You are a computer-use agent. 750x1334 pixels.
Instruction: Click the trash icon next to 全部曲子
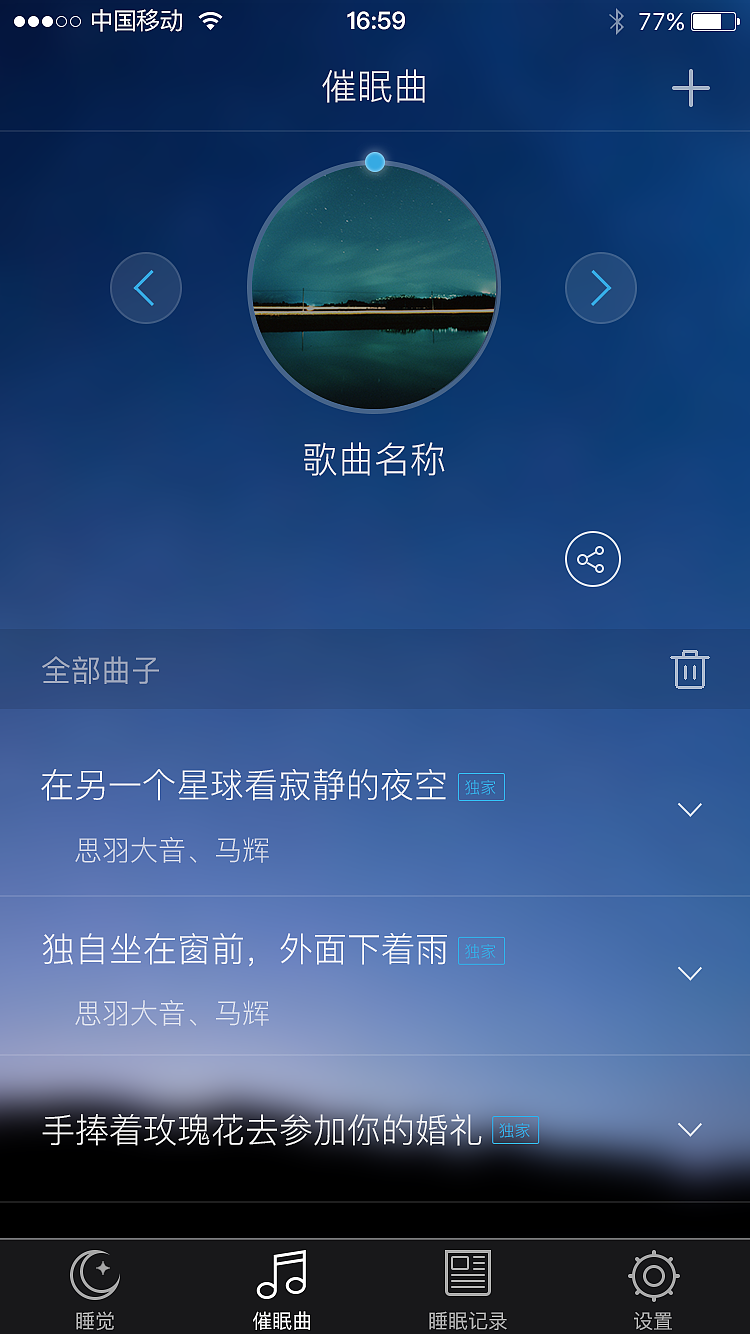pos(689,670)
